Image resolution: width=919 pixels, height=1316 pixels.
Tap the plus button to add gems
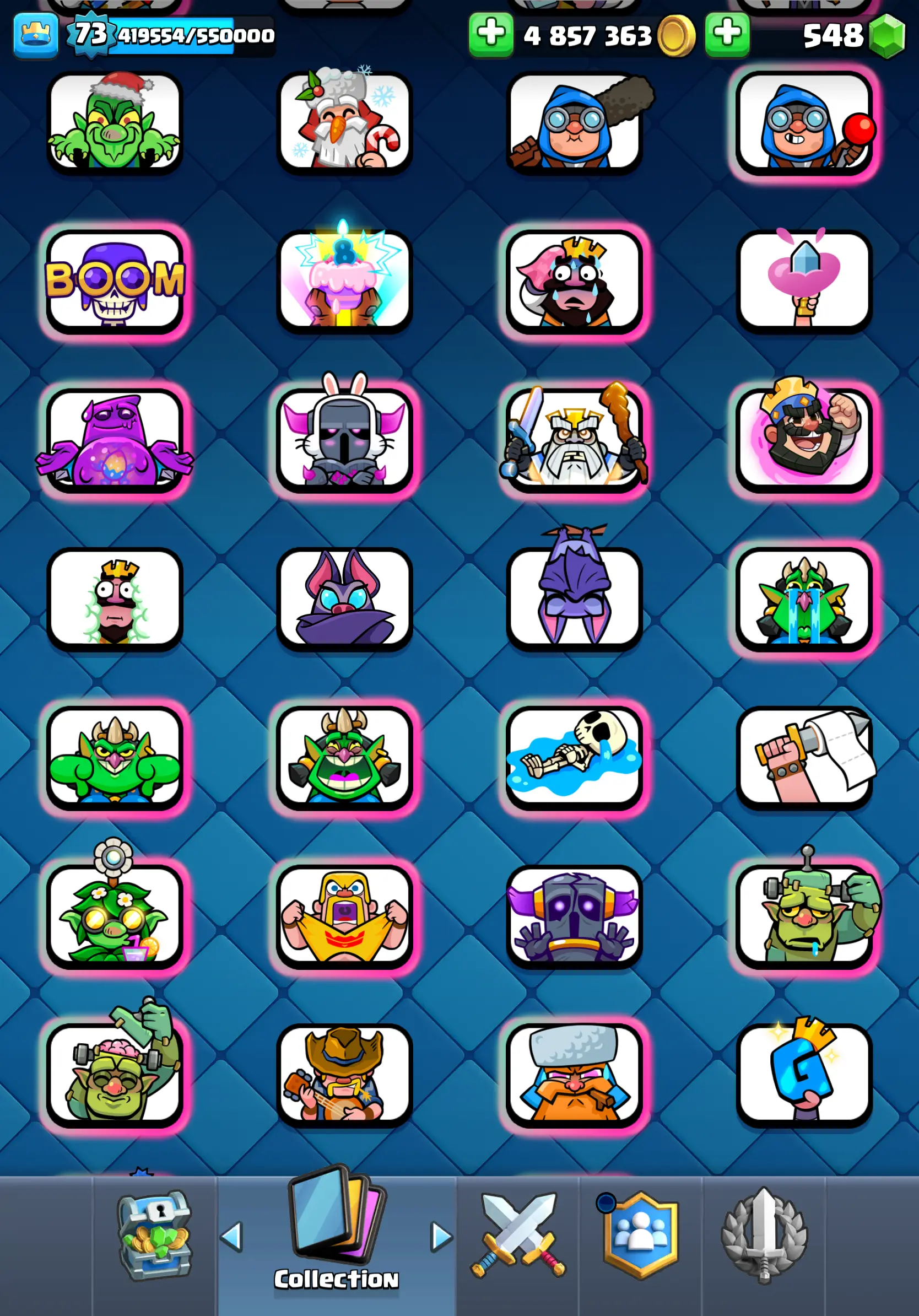pyautogui.click(x=727, y=35)
